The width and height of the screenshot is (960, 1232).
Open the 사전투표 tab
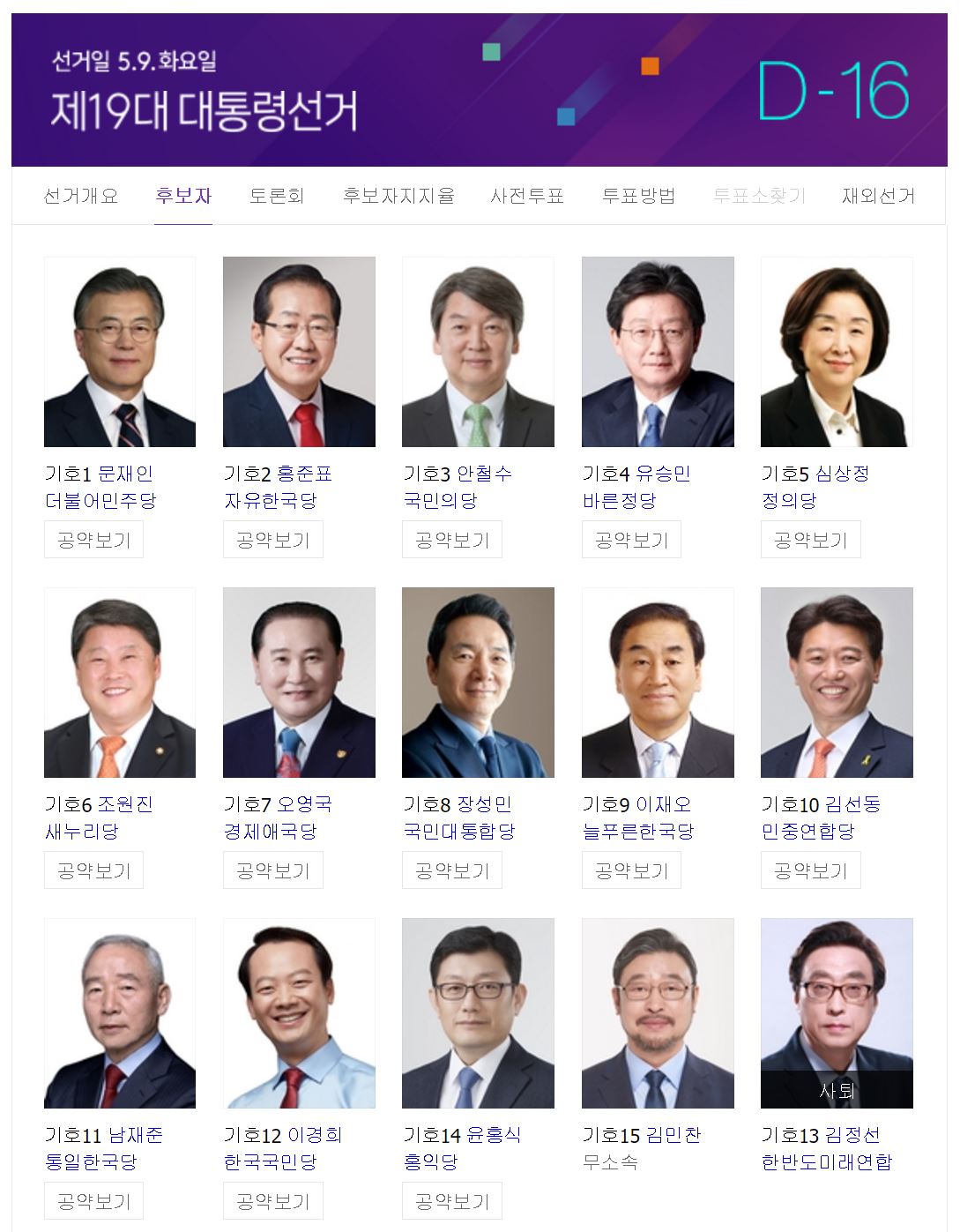(527, 196)
